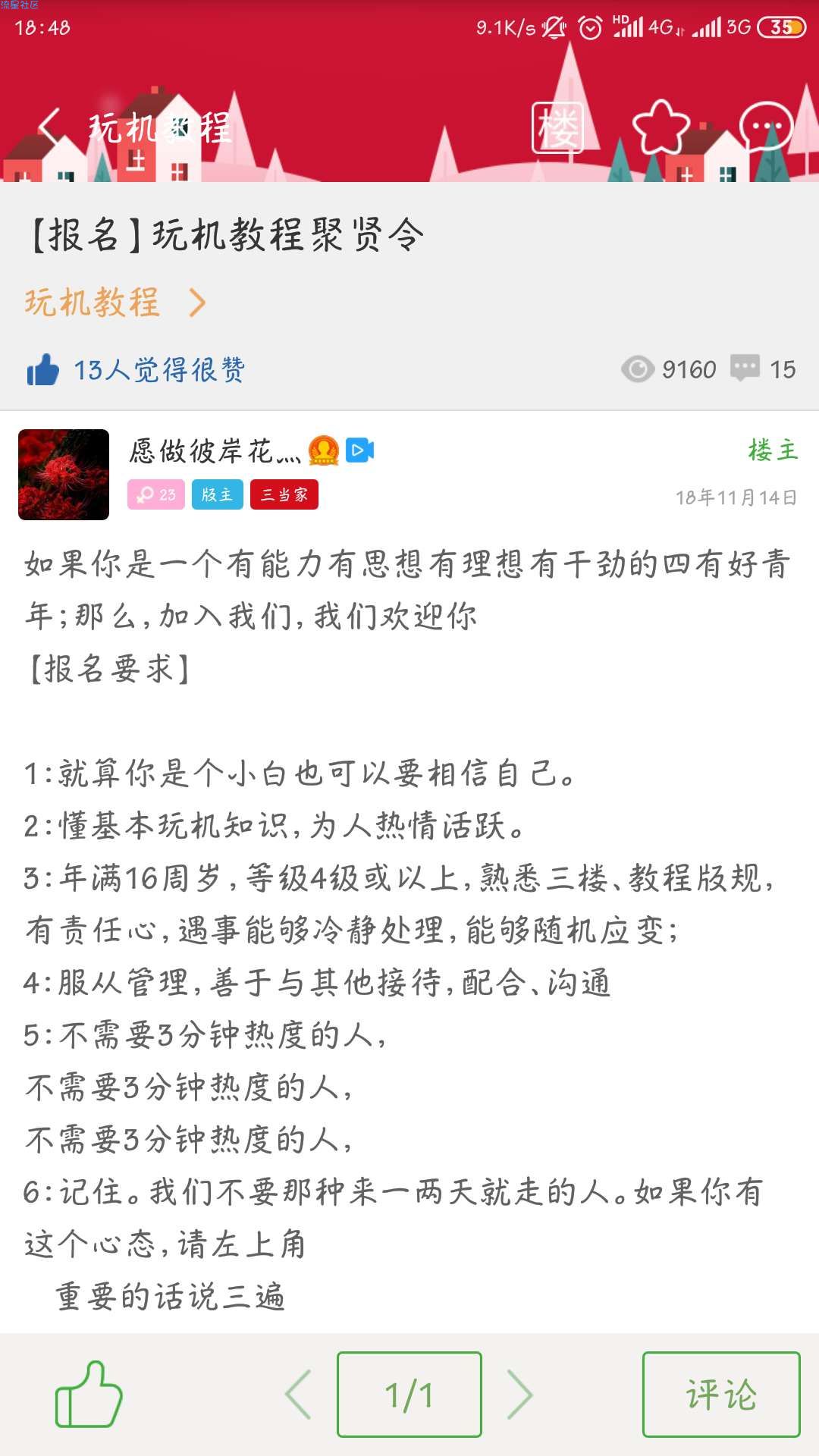Go to the next page arrow
Viewport: 819px width, 1456px height.
click(520, 1394)
